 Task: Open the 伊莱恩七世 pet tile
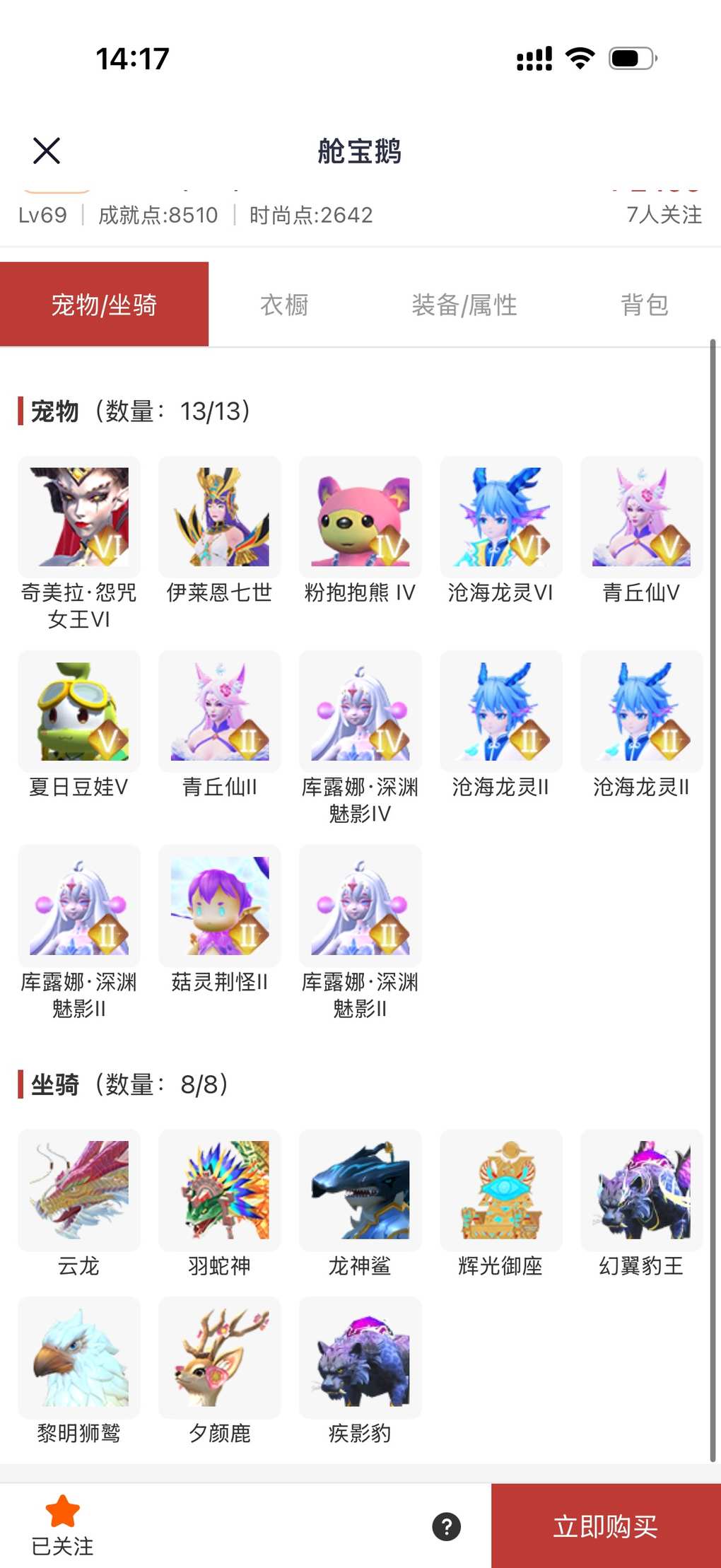click(x=220, y=517)
